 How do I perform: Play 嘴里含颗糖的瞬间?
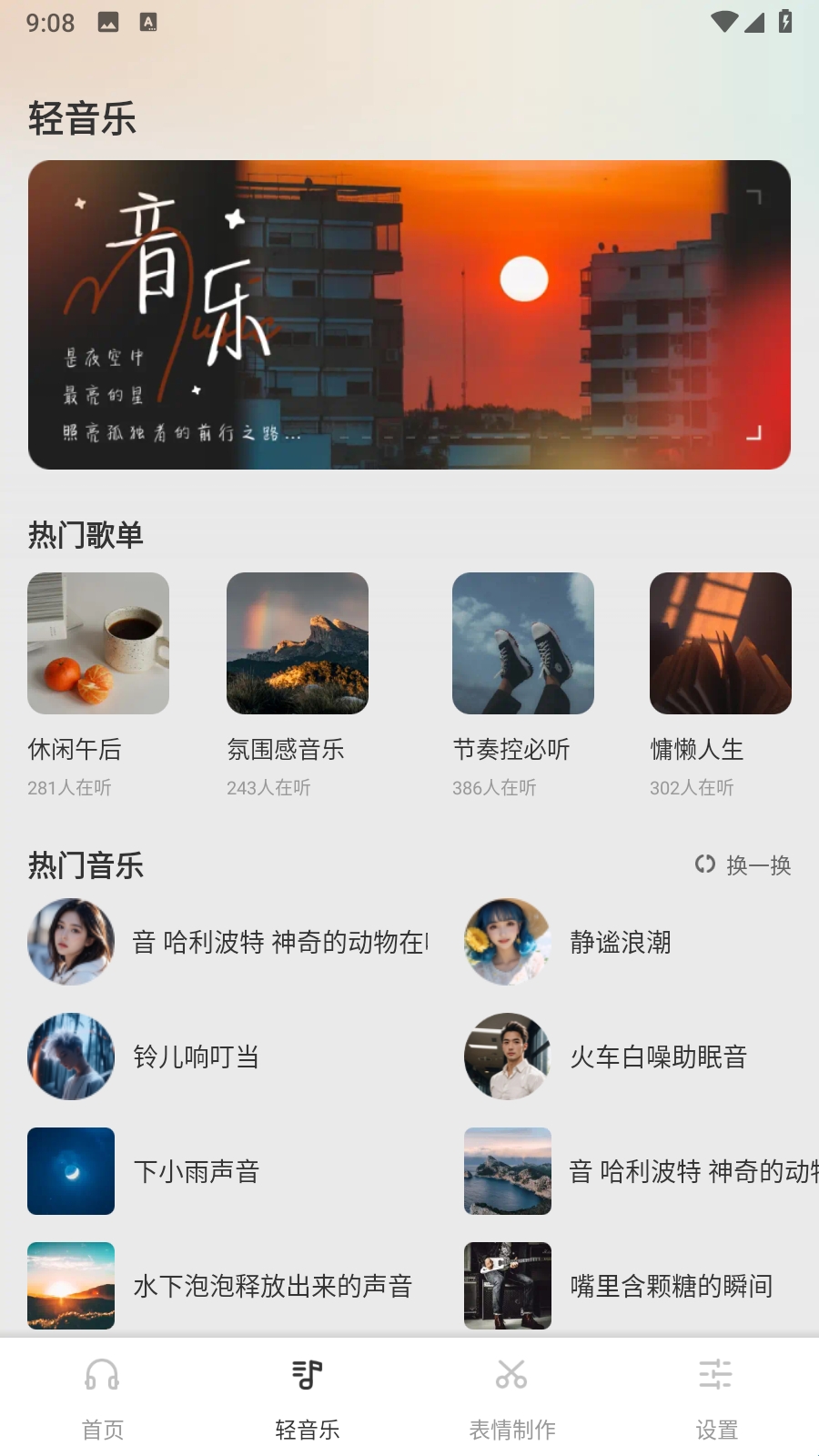pos(671,1286)
